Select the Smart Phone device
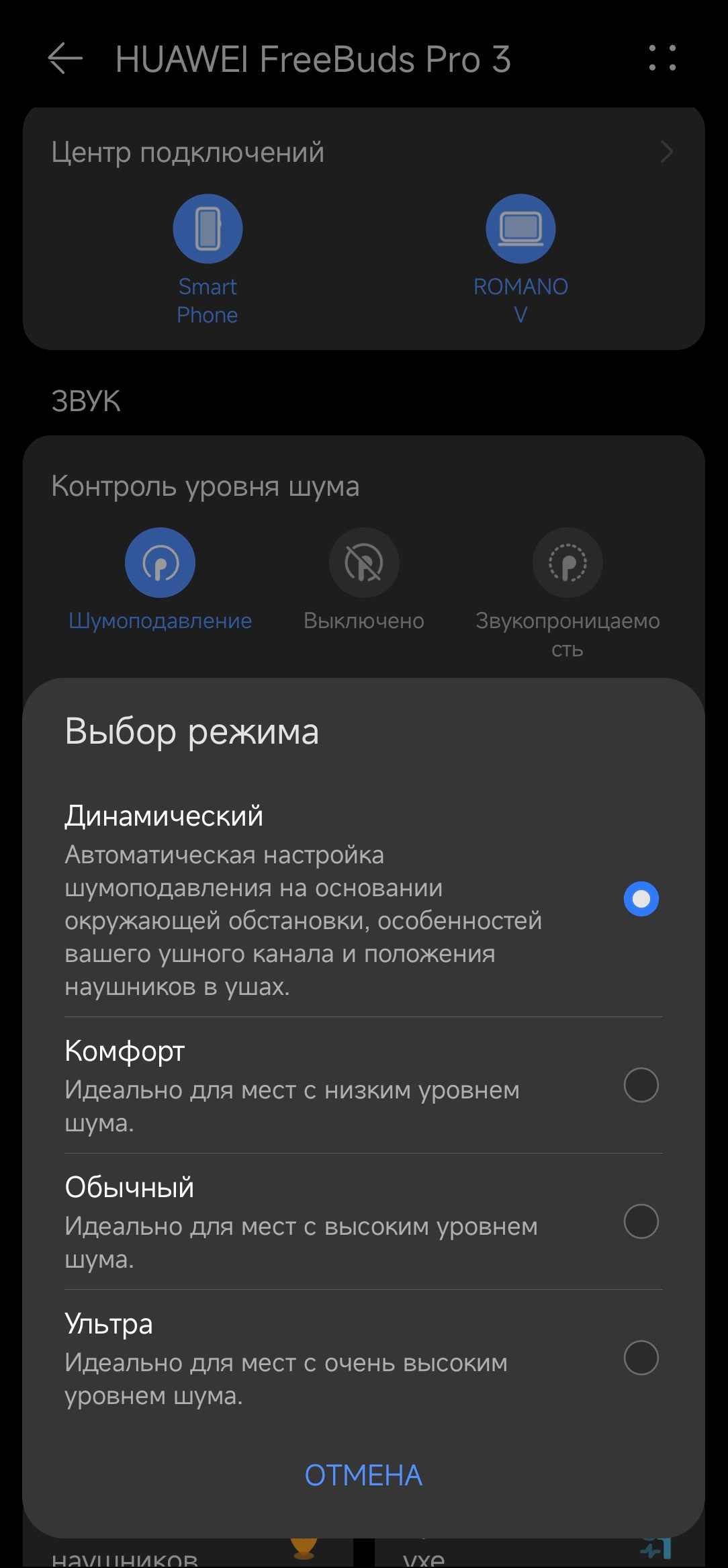The width and height of the screenshot is (728, 1568). click(x=208, y=229)
